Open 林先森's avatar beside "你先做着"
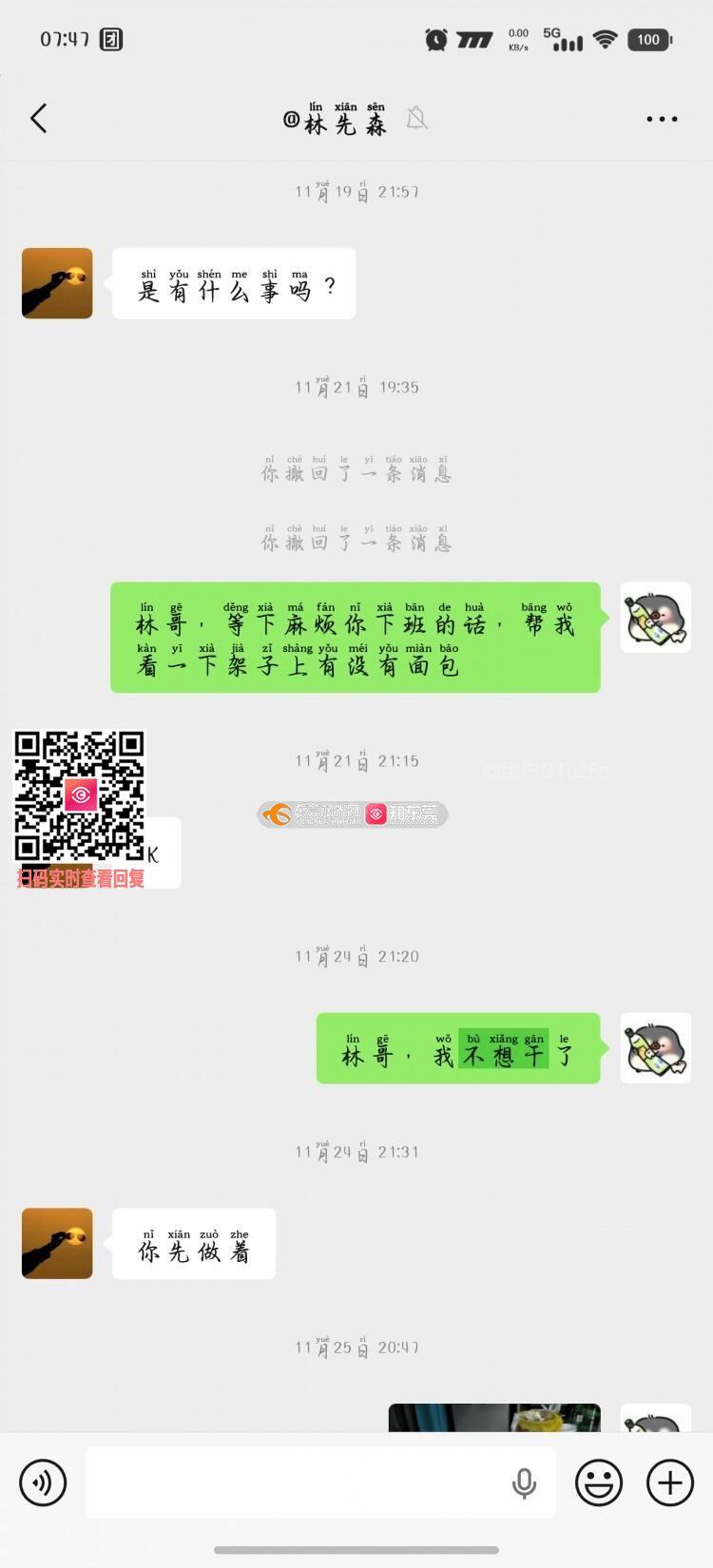This screenshot has width=713, height=1568. (x=57, y=1243)
